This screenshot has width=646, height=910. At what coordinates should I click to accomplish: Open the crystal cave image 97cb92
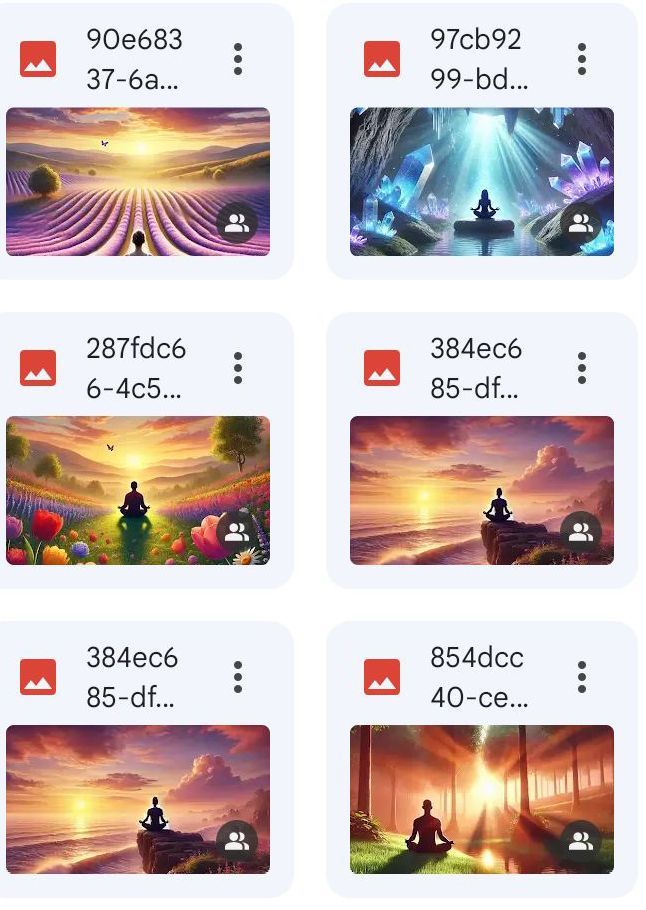(481, 181)
